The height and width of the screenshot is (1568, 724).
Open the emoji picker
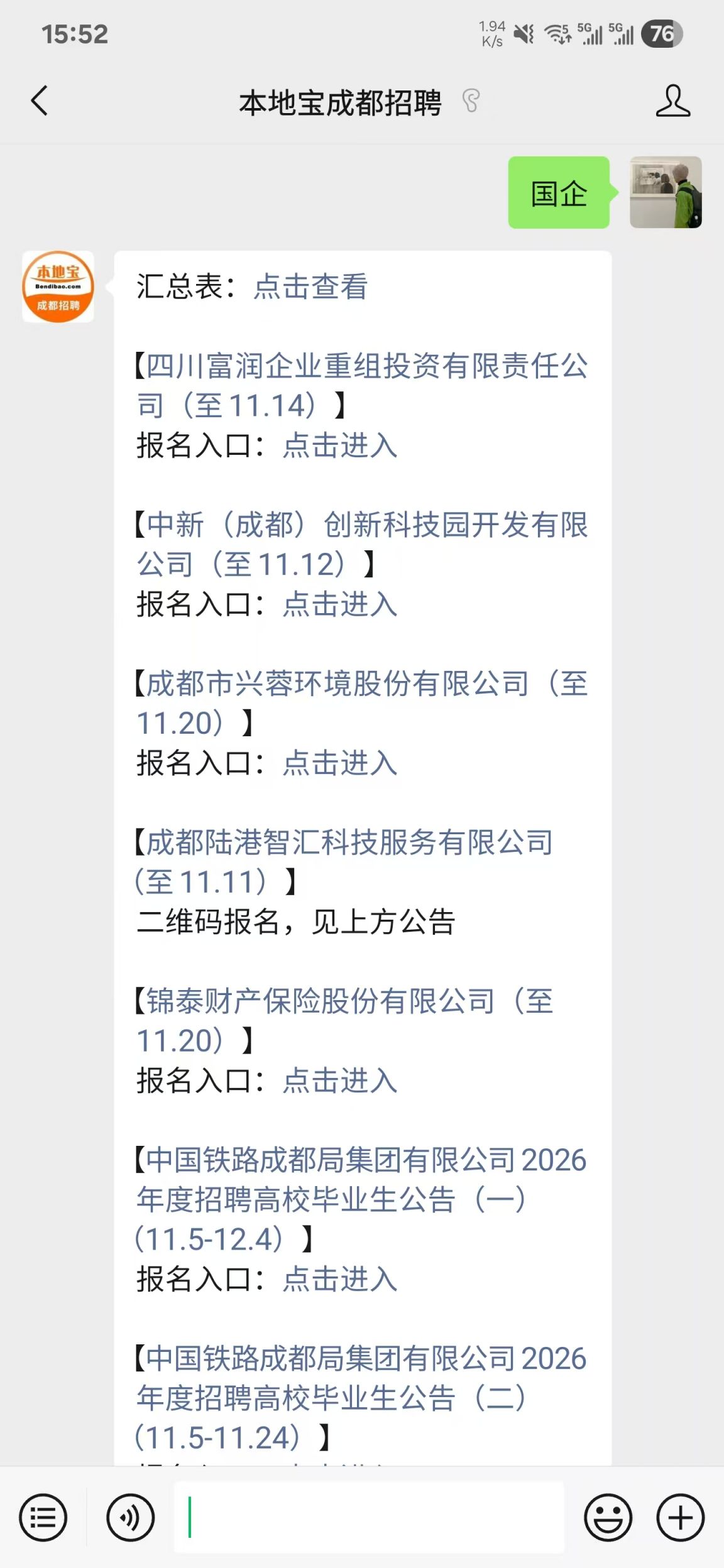click(x=608, y=1518)
